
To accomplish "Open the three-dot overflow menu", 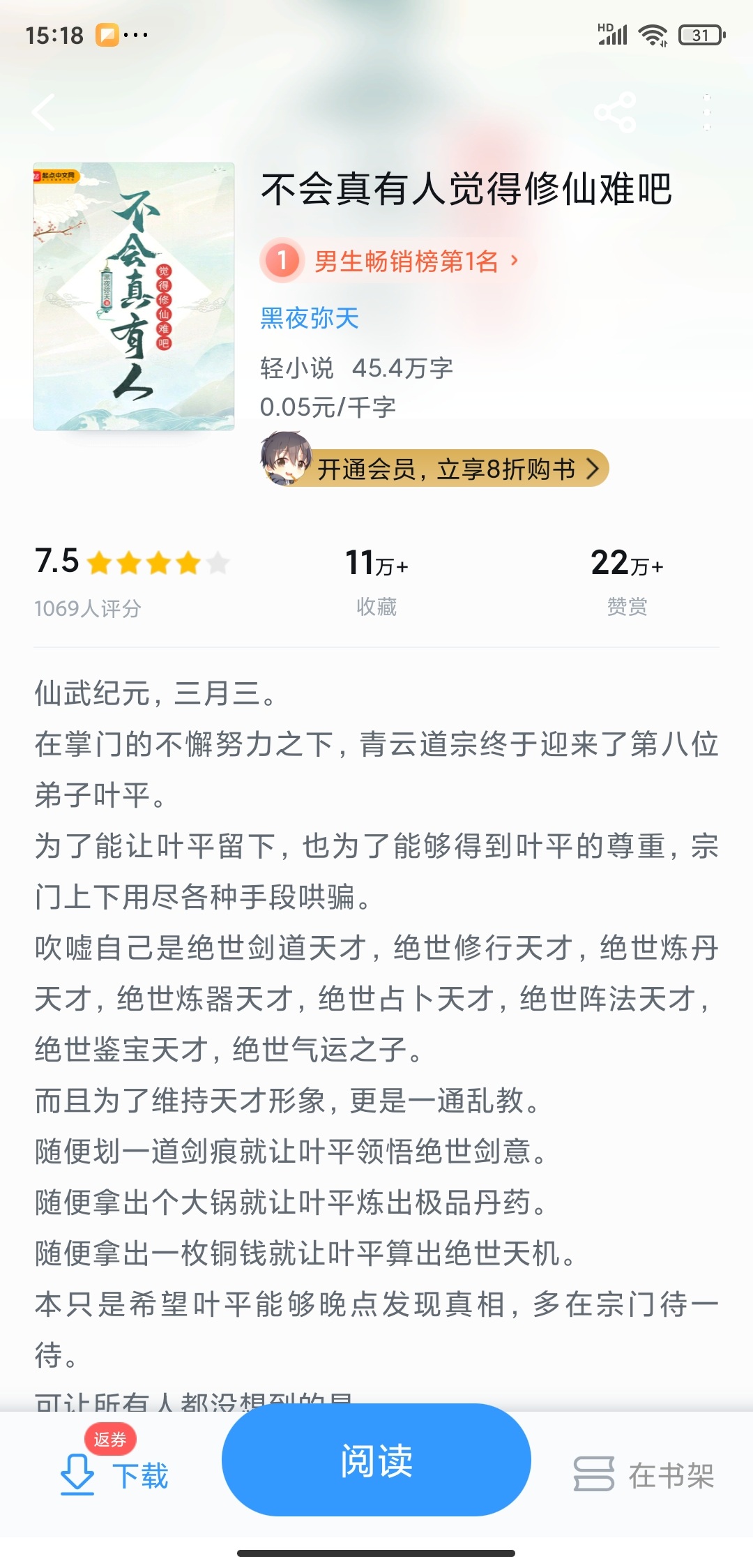I will point(706,112).
